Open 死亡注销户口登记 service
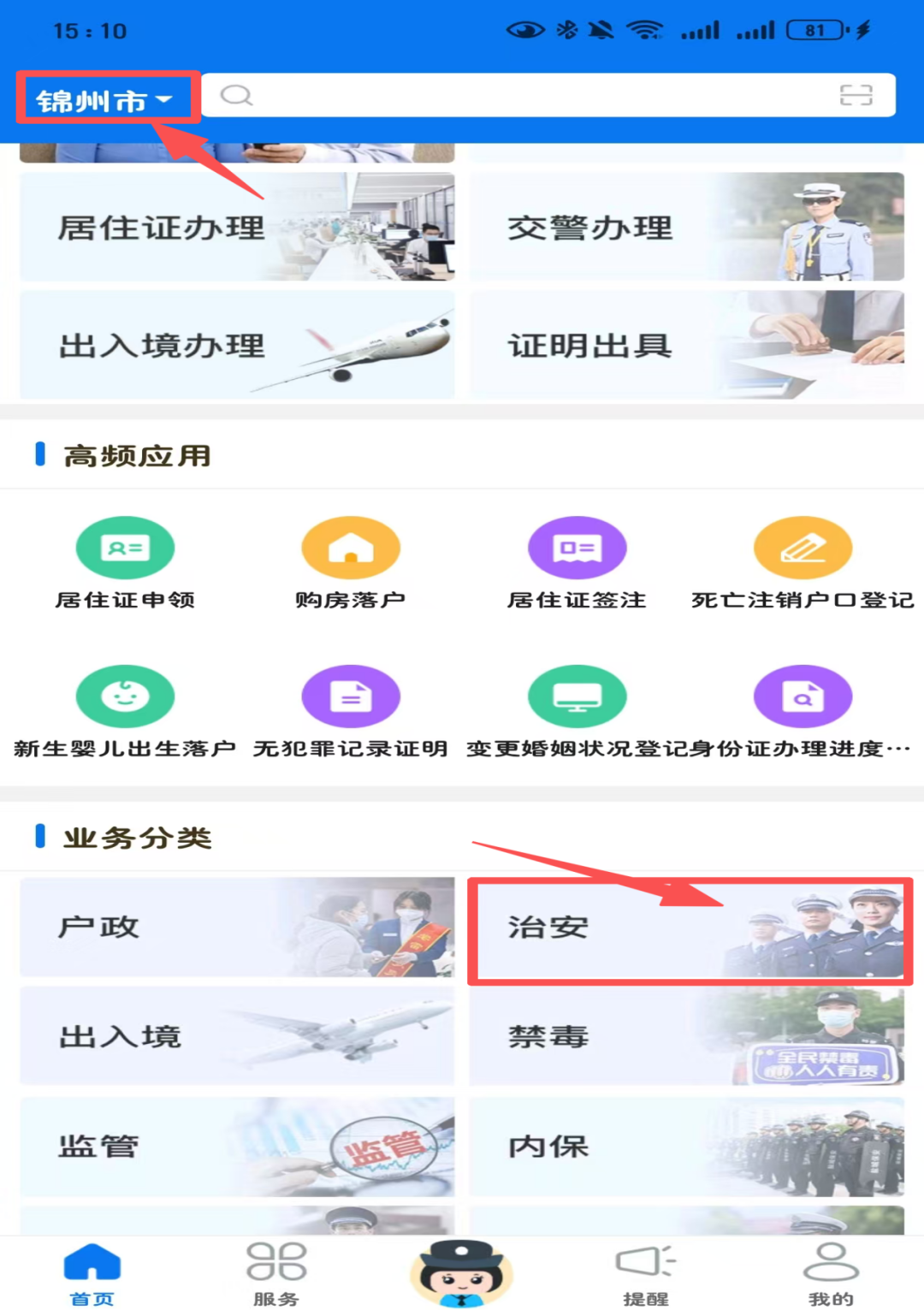This screenshot has width=924, height=1310. 803,561
